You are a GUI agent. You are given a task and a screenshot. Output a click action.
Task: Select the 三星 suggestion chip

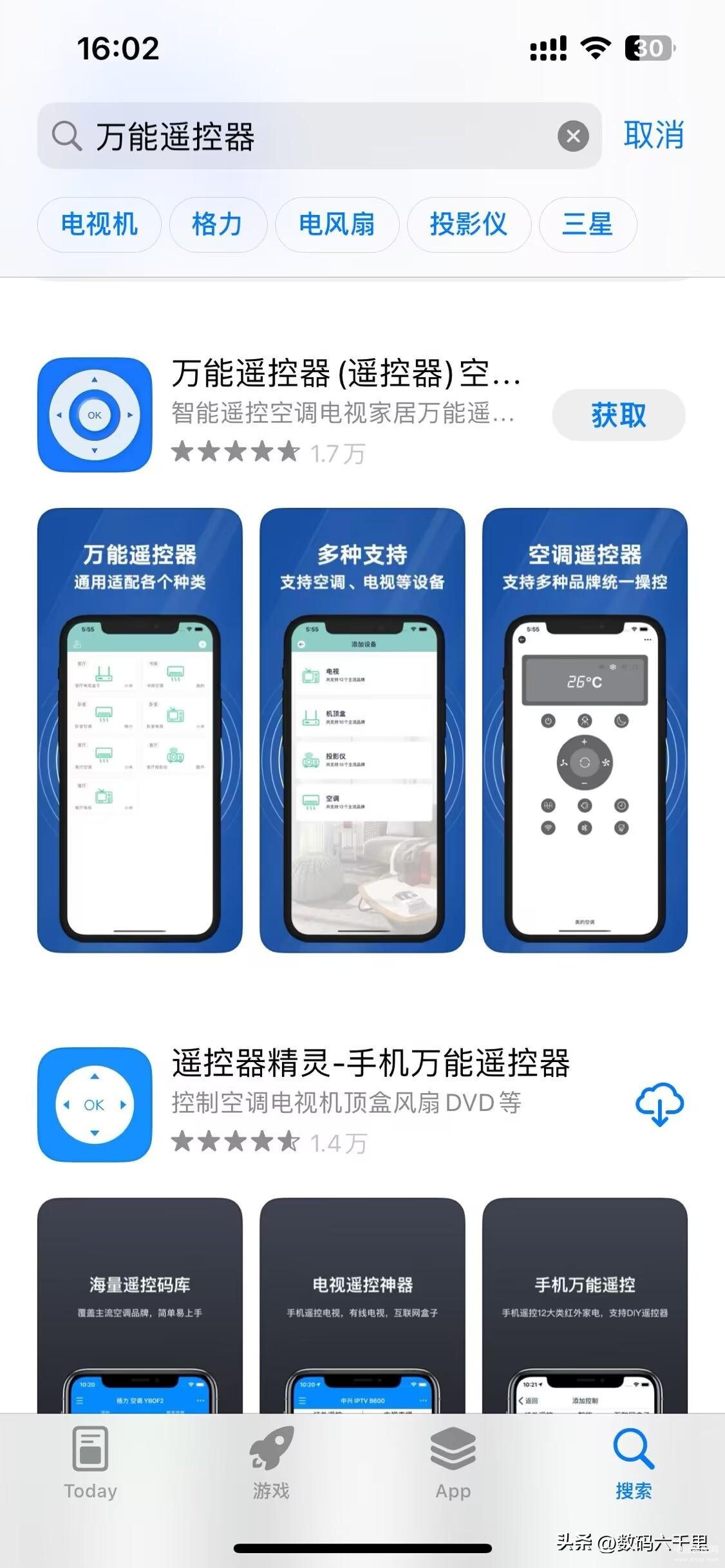click(587, 225)
